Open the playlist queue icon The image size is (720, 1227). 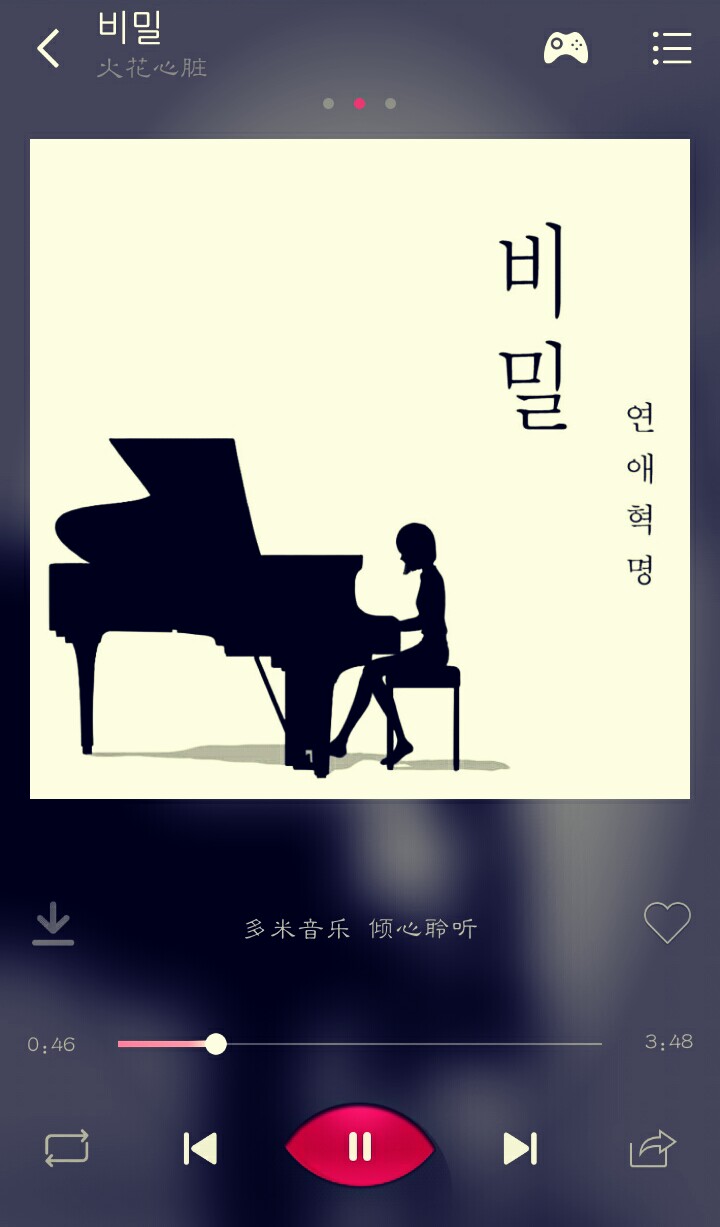point(672,48)
